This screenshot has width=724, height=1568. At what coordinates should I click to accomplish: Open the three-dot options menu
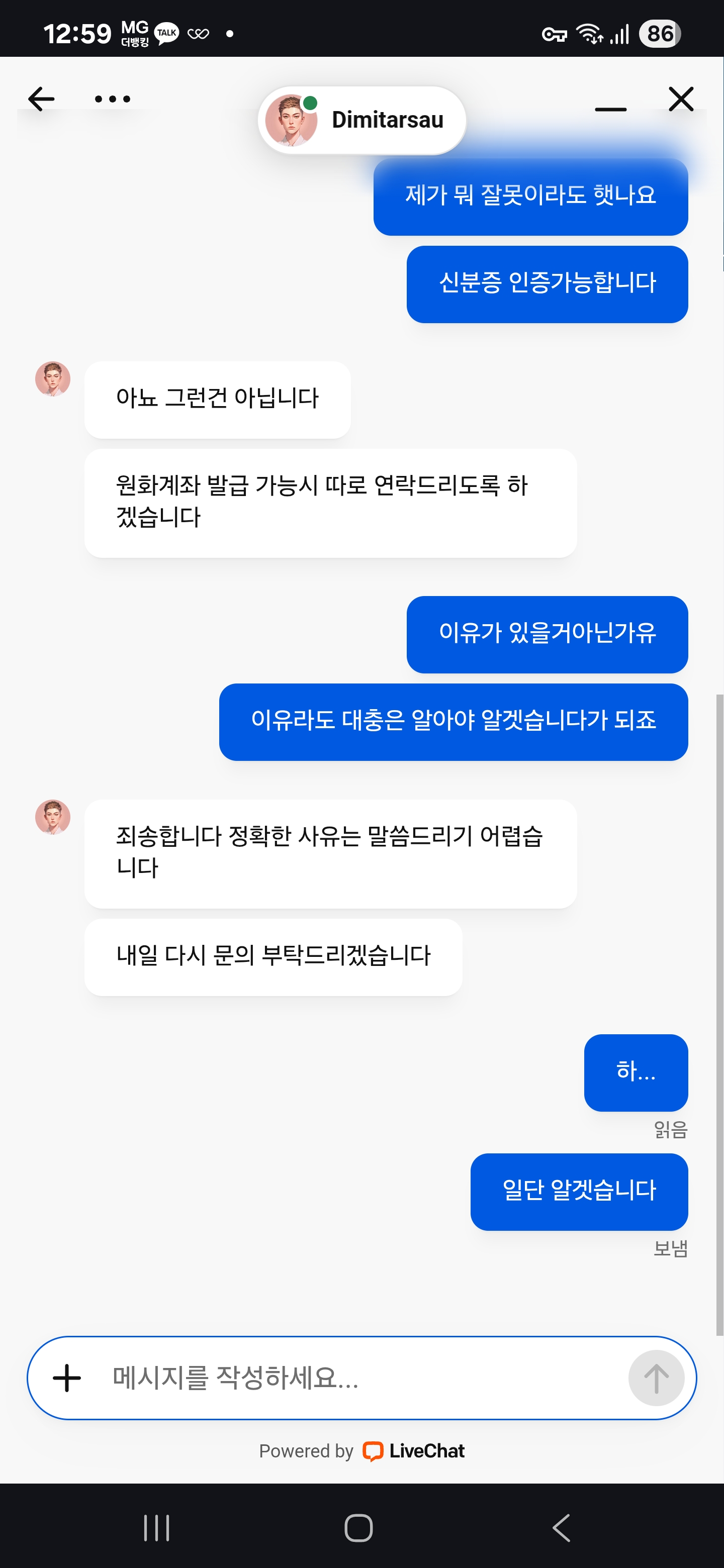(x=113, y=99)
